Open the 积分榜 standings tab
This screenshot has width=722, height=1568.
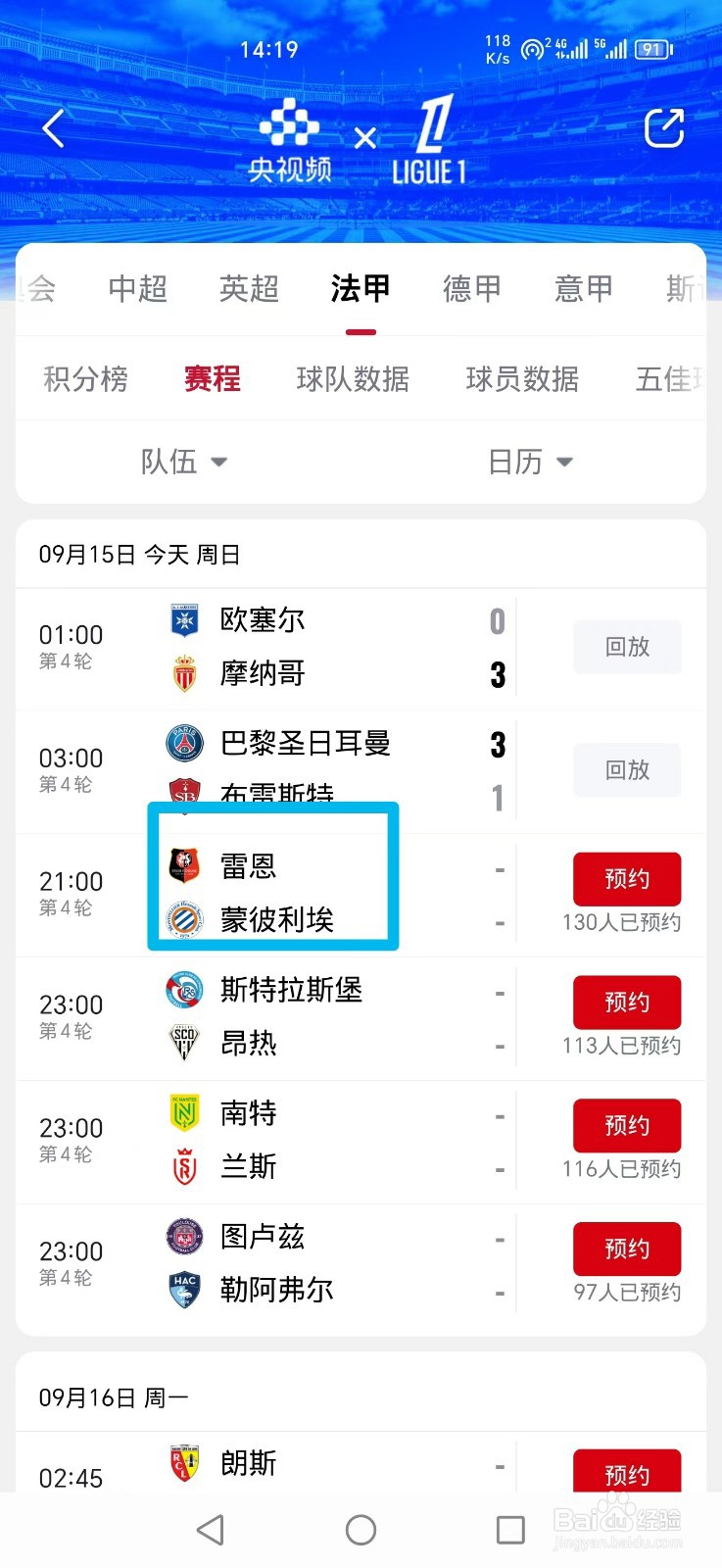(x=86, y=379)
